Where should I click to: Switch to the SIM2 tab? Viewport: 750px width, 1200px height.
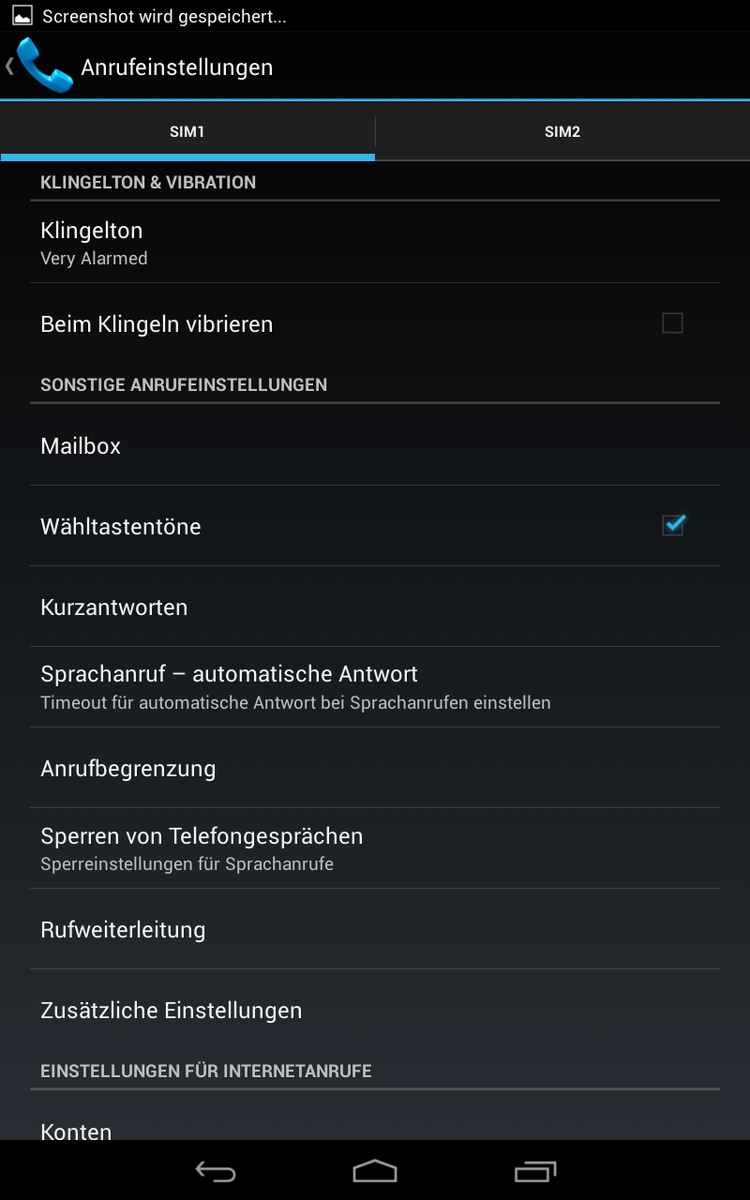click(562, 132)
